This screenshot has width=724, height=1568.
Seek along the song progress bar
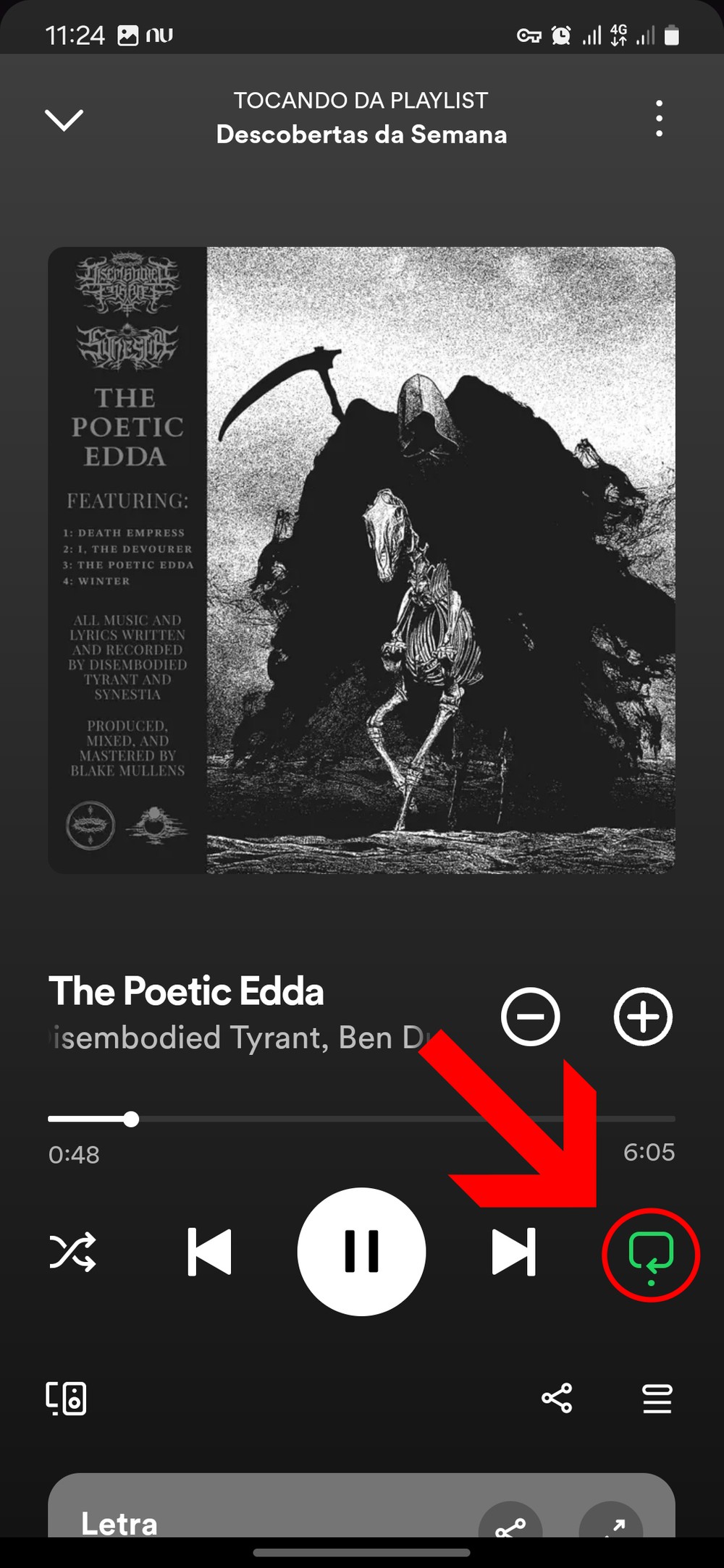[x=362, y=1119]
